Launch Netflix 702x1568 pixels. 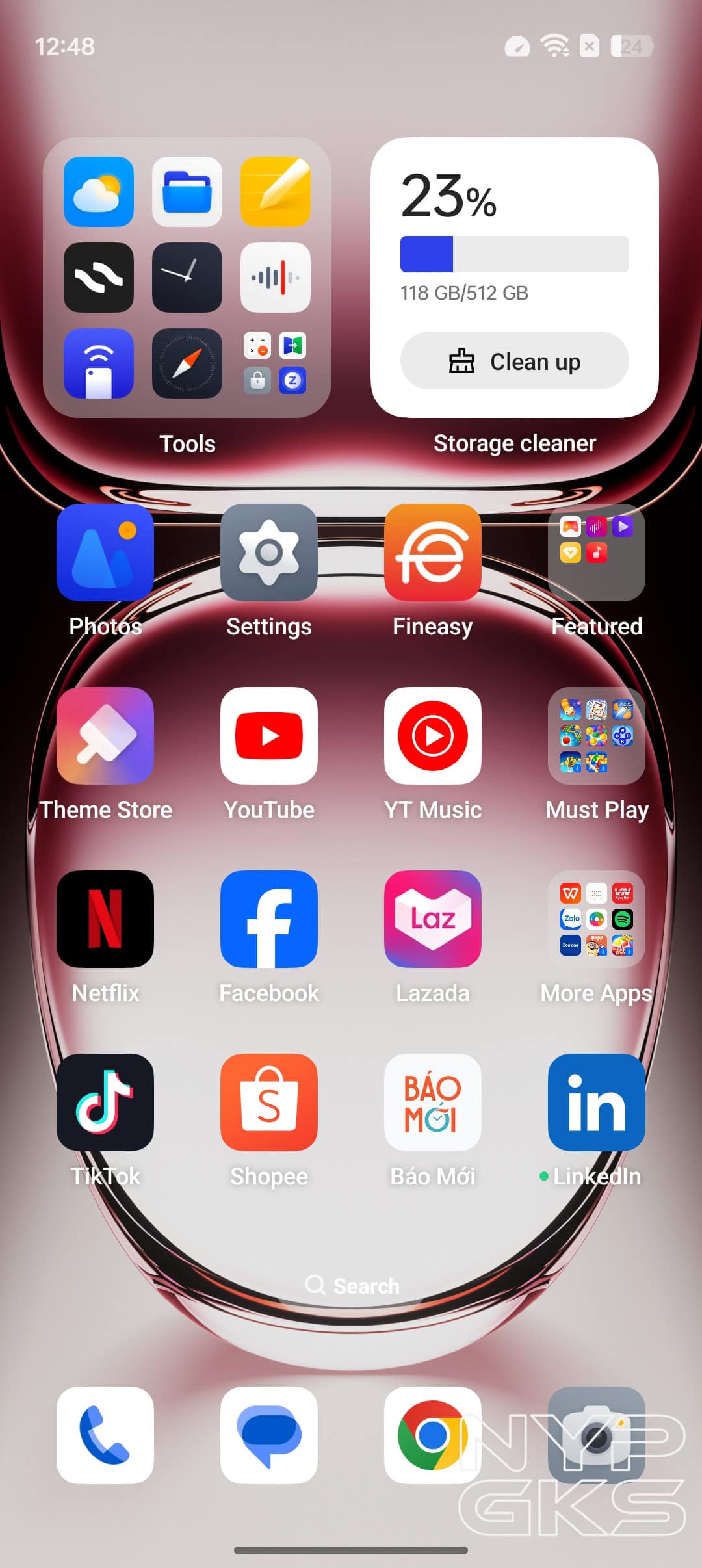click(x=105, y=919)
